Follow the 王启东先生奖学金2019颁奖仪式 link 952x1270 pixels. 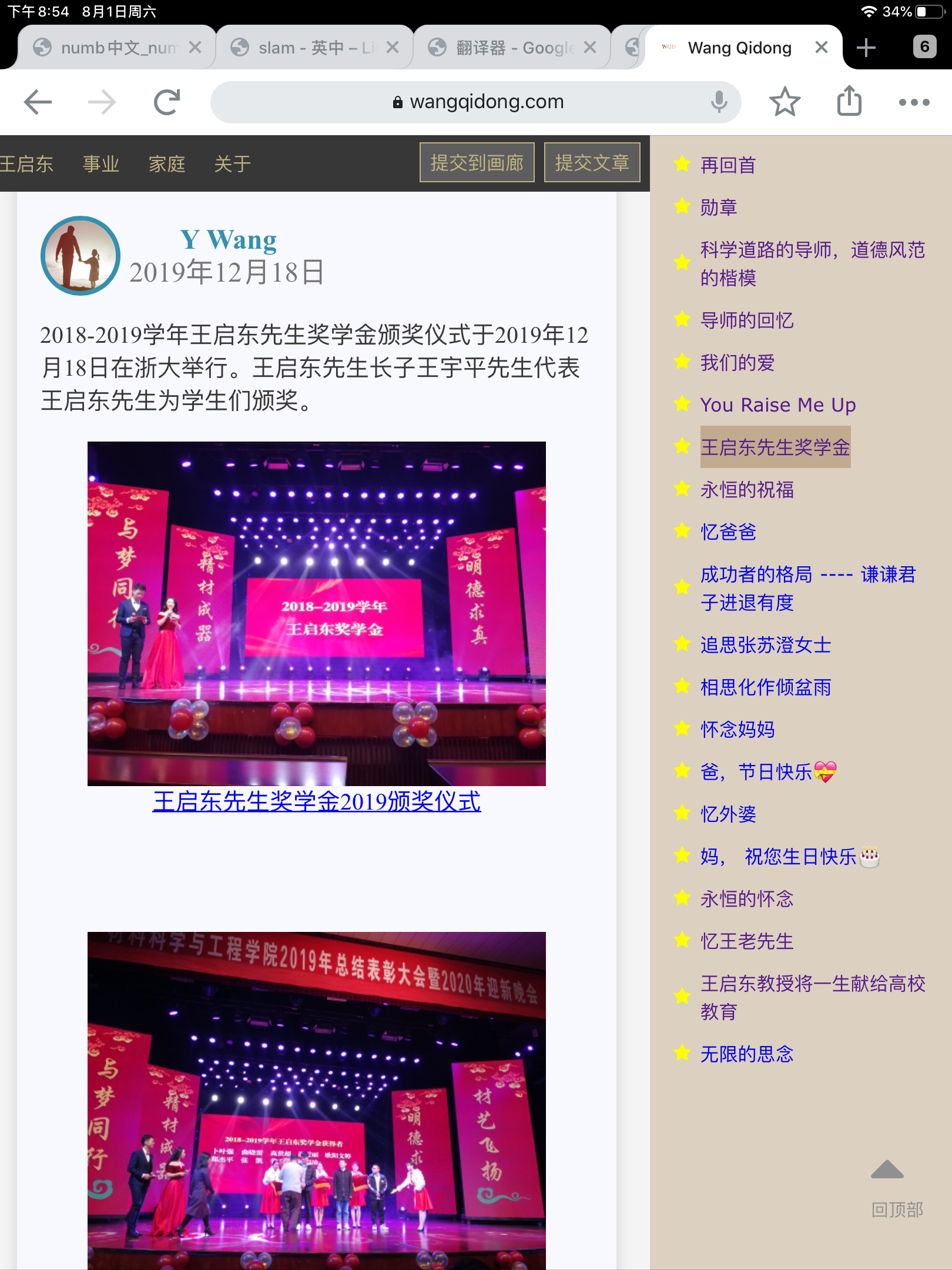pos(317,801)
